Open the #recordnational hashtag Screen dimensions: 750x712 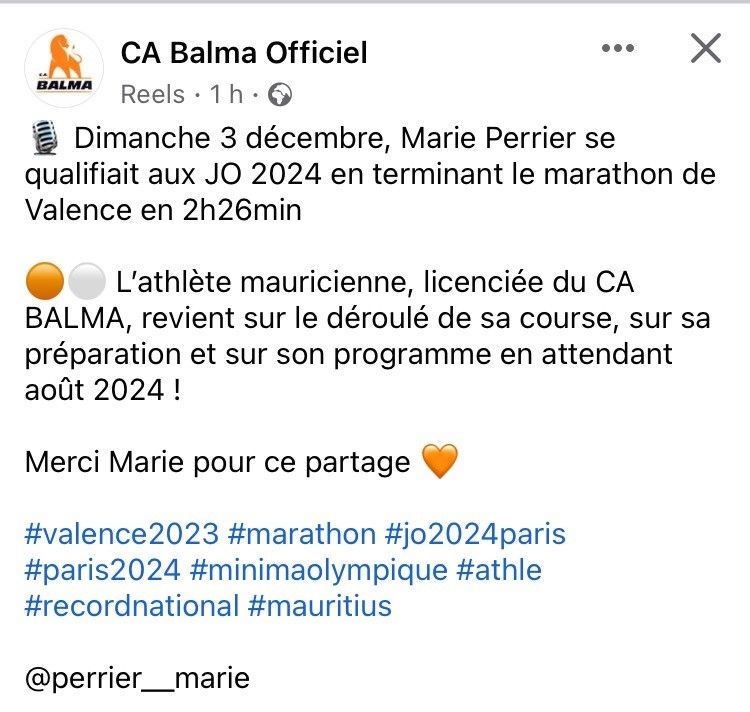[x=131, y=605]
